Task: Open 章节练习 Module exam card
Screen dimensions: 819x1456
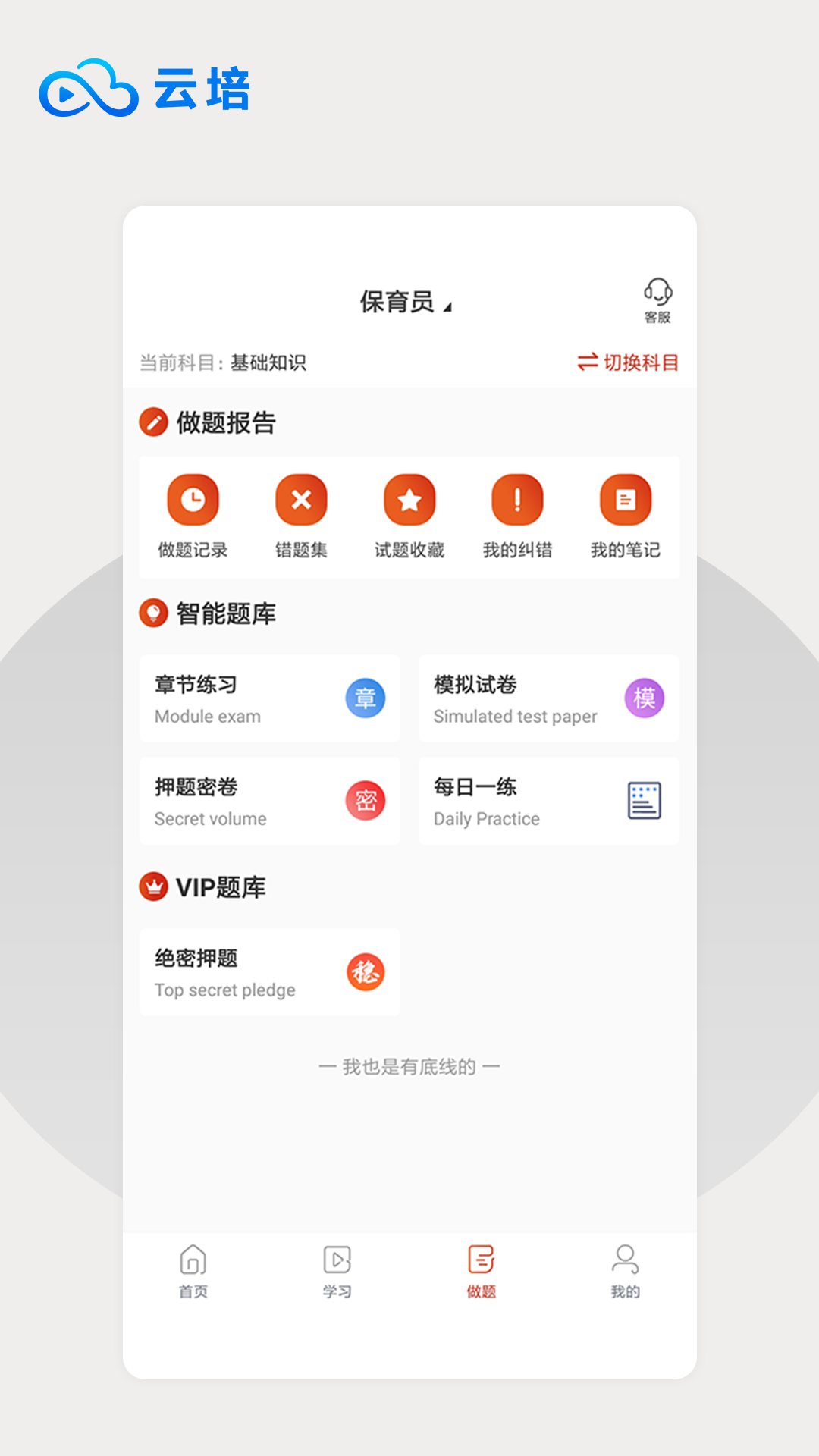Action: coord(269,698)
